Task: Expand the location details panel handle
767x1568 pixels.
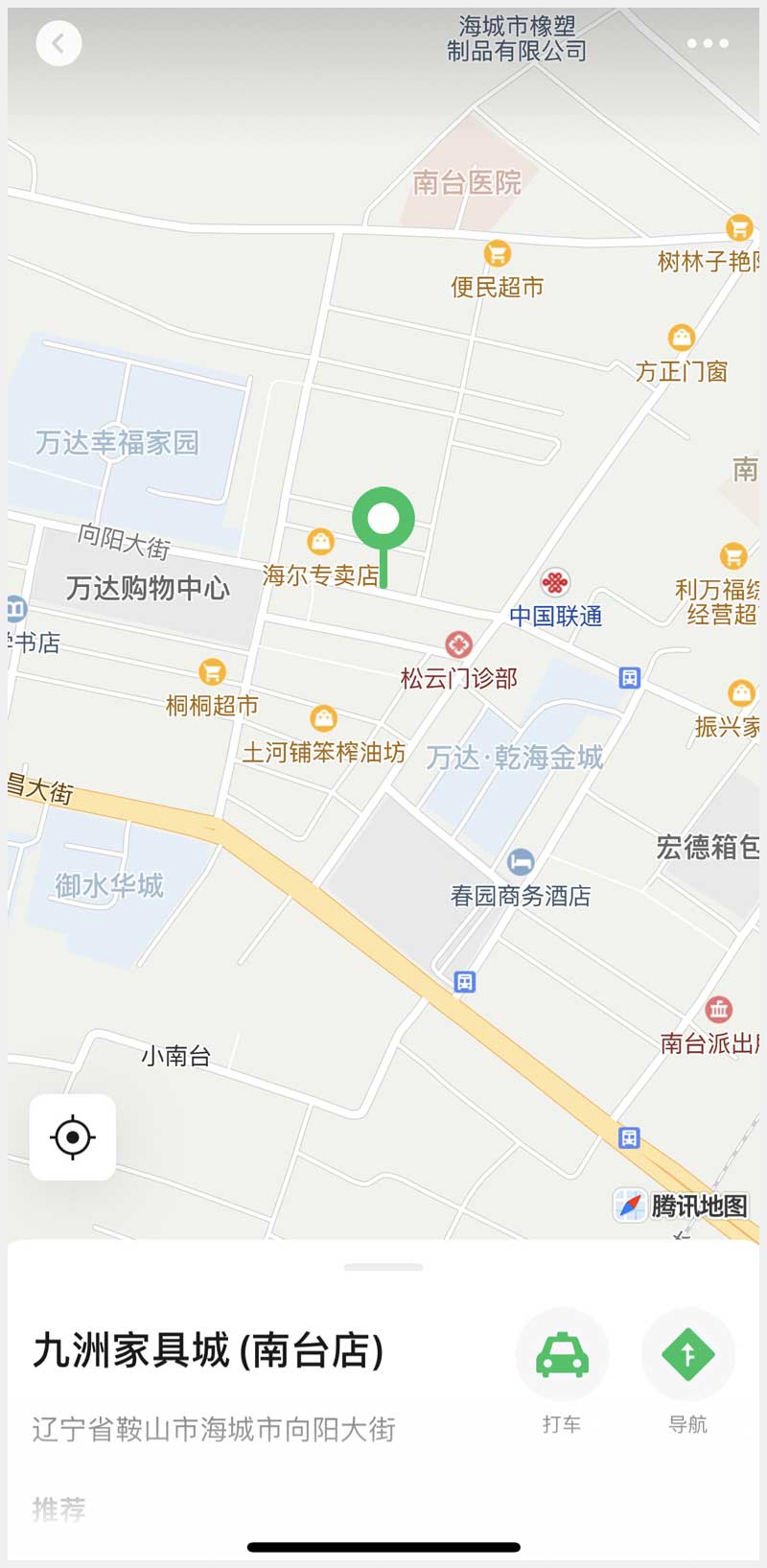Action: pos(383,1267)
